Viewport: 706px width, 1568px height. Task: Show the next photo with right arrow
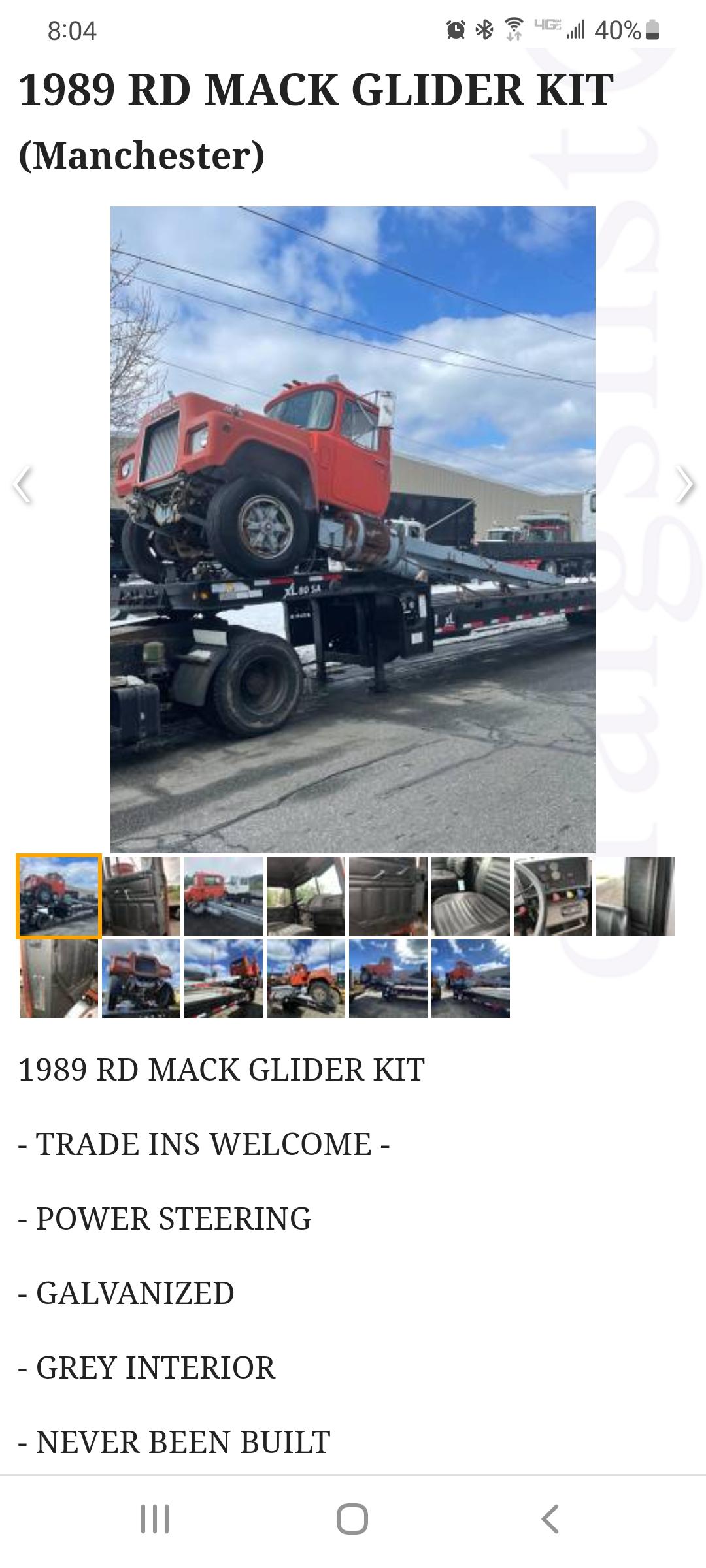tap(684, 484)
